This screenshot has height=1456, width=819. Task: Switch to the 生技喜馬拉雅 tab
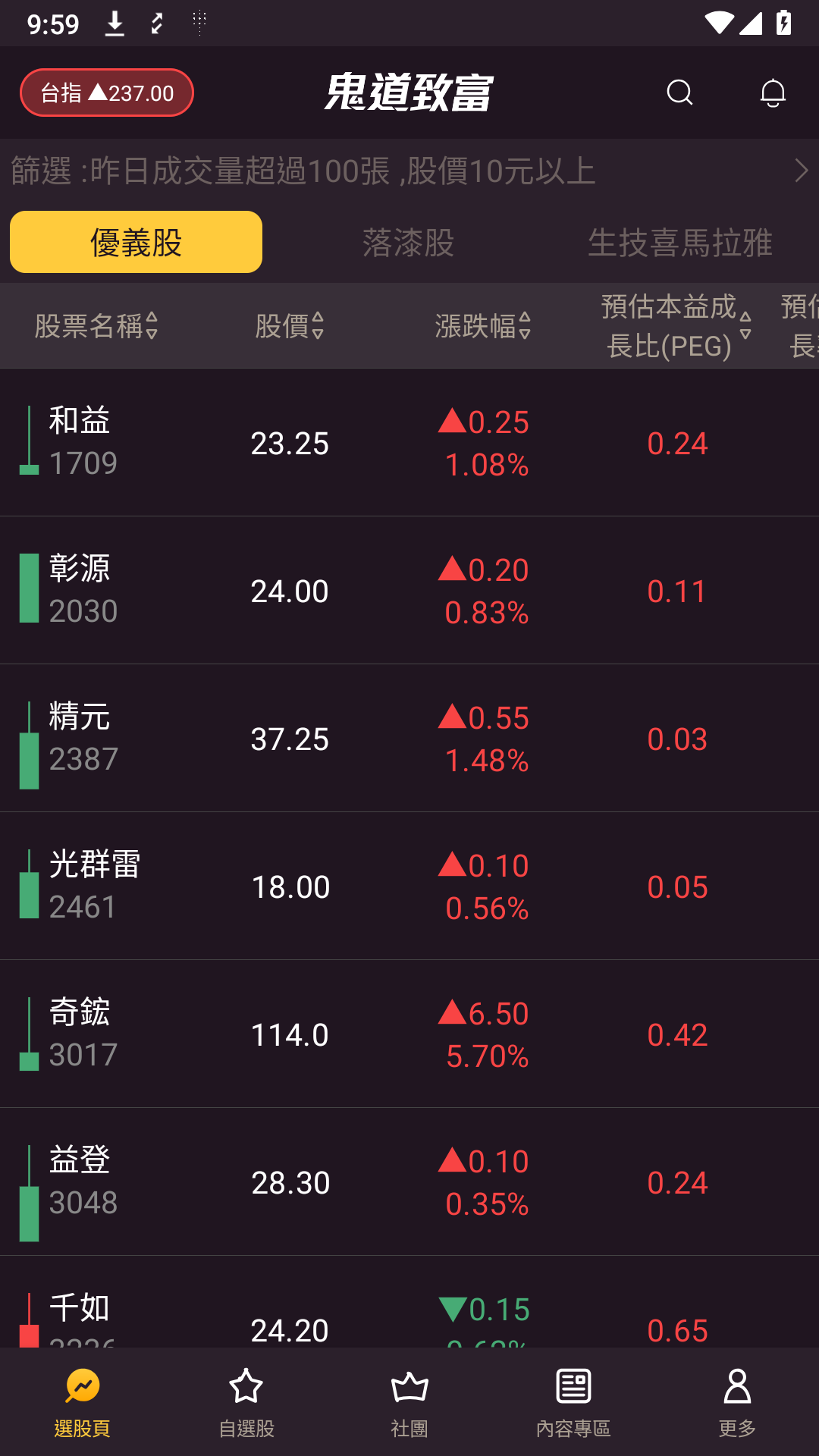(x=680, y=243)
